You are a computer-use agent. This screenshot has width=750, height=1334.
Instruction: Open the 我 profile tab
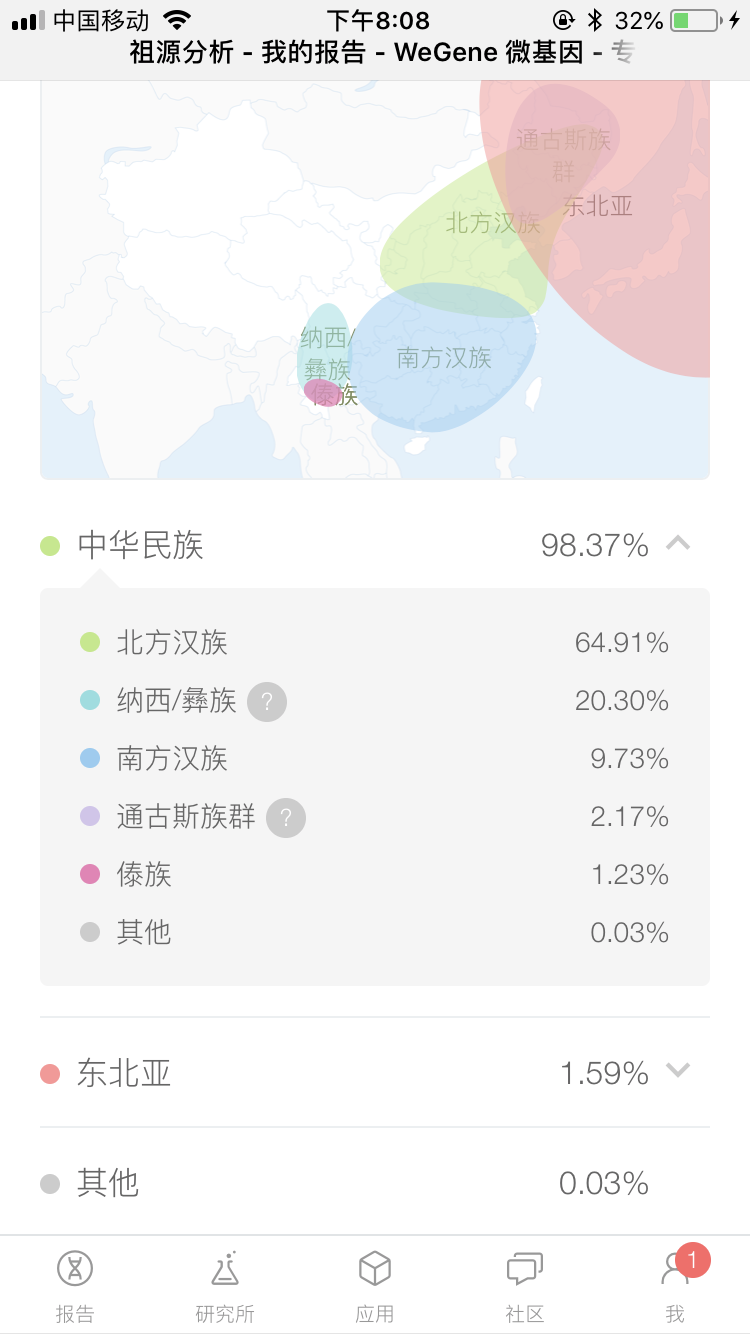click(x=676, y=1286)
